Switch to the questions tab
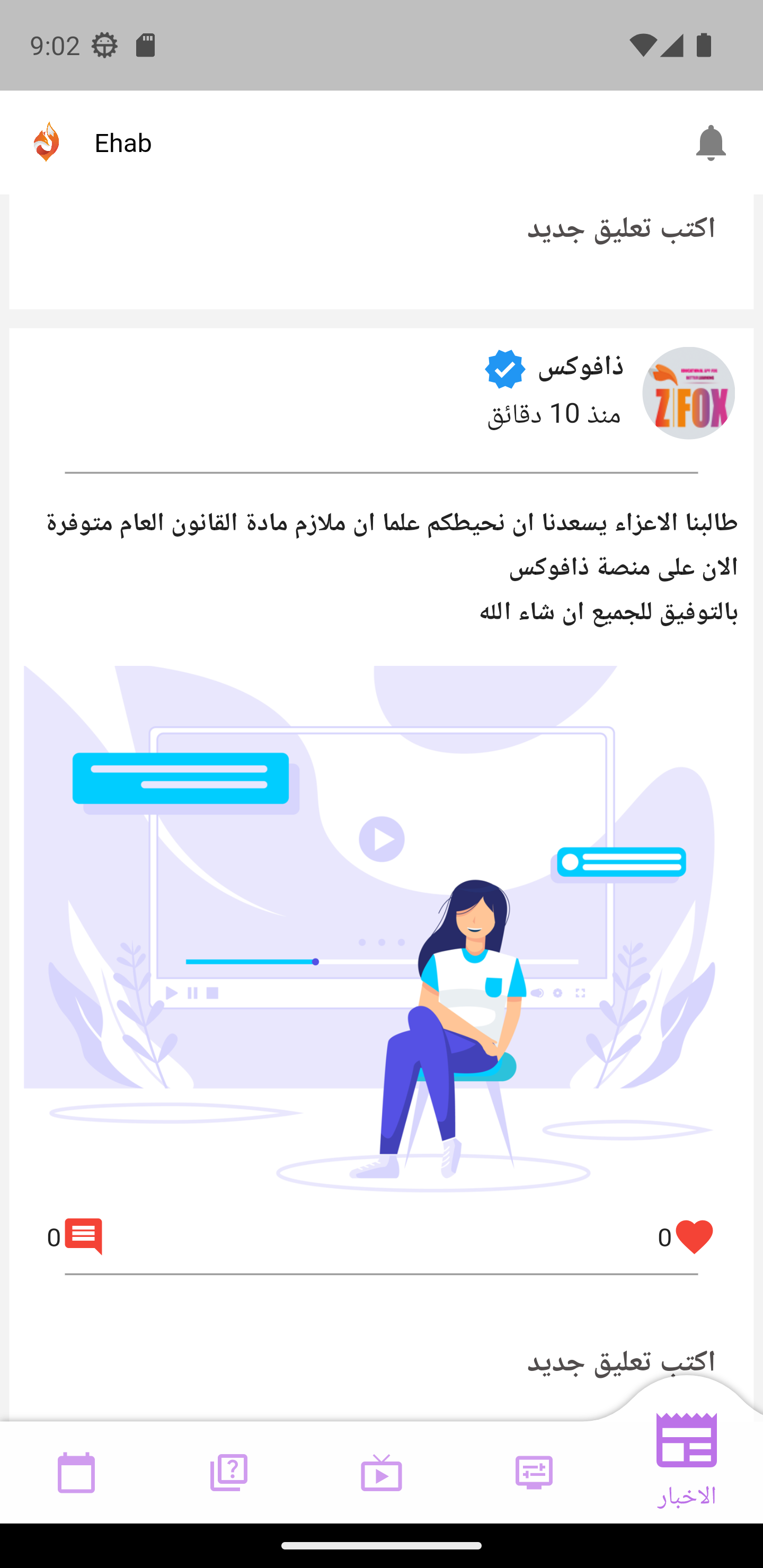The height and width of the screenshot is (1568, 763). (x=229, y=1473)
